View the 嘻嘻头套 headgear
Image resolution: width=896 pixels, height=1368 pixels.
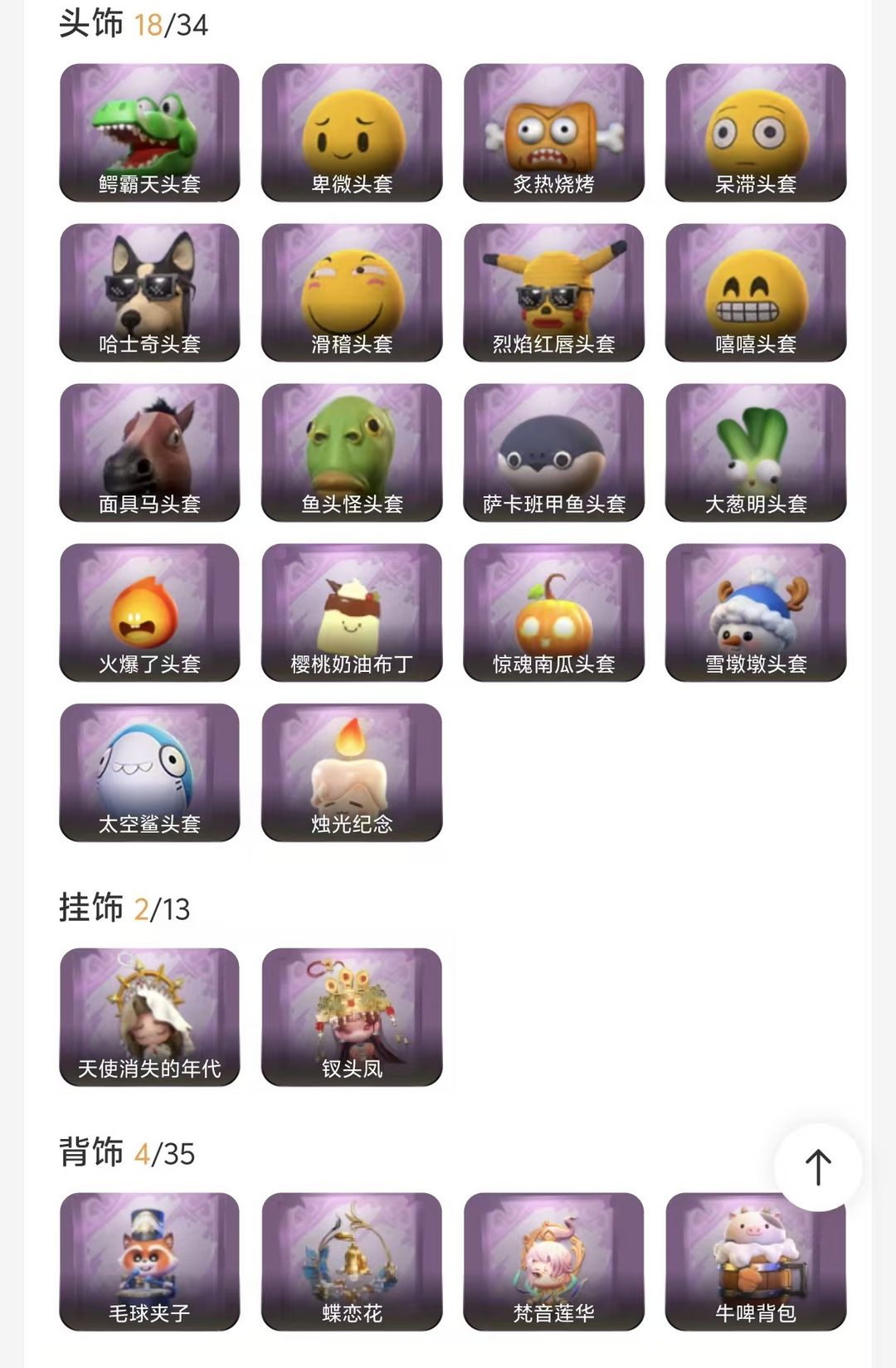click(x=756, y=293)
